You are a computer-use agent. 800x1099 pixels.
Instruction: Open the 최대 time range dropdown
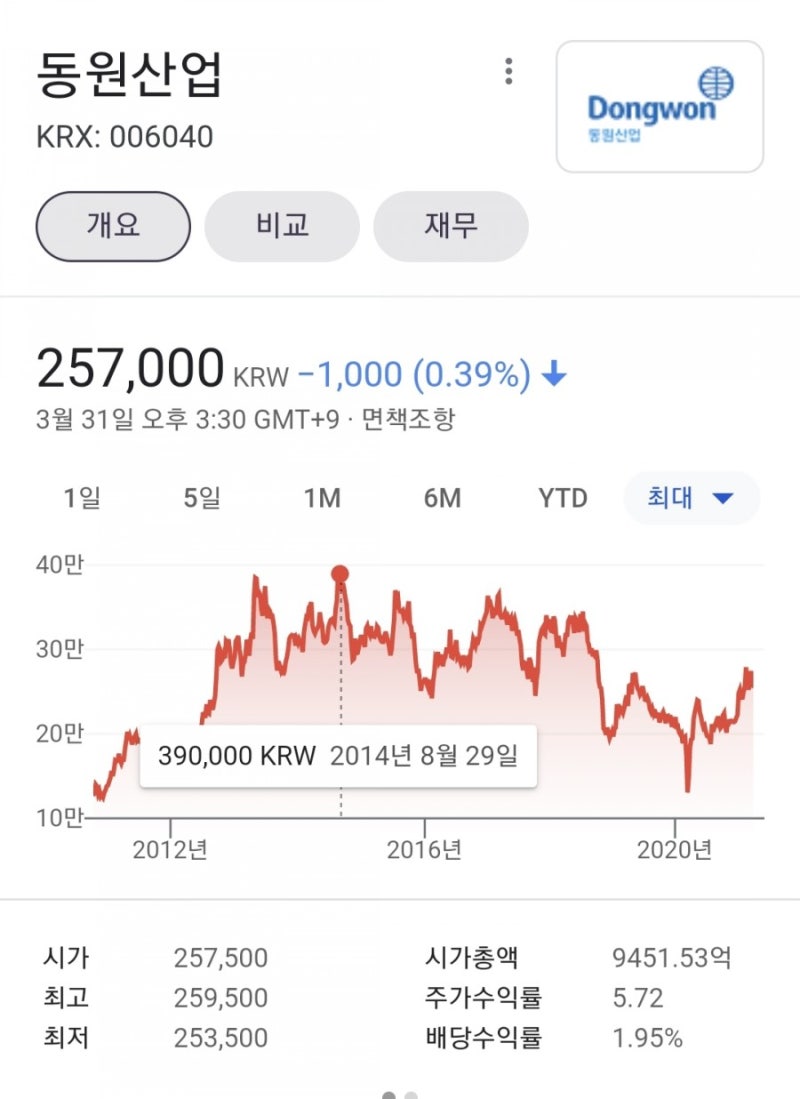(x=690, y=498)
